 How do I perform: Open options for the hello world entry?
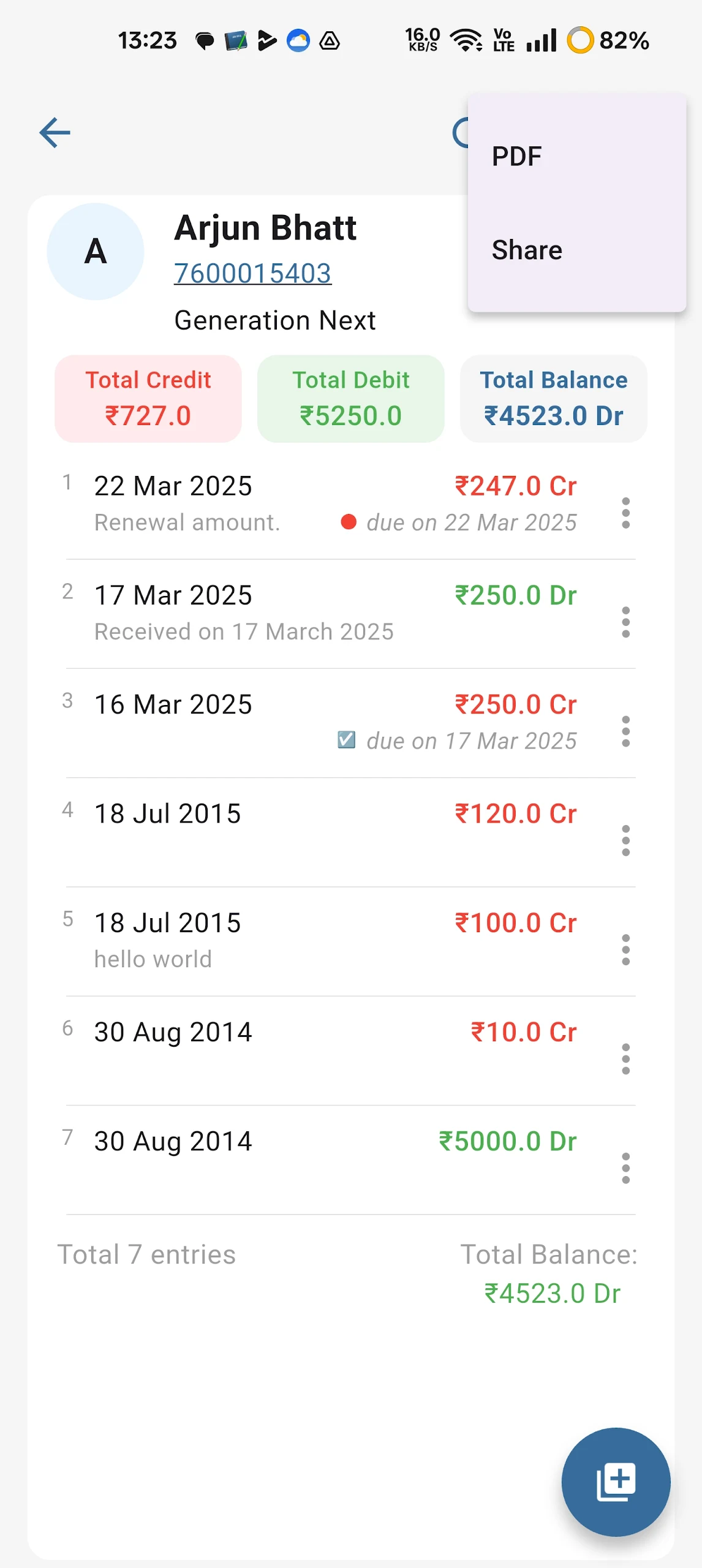point(625,949)
